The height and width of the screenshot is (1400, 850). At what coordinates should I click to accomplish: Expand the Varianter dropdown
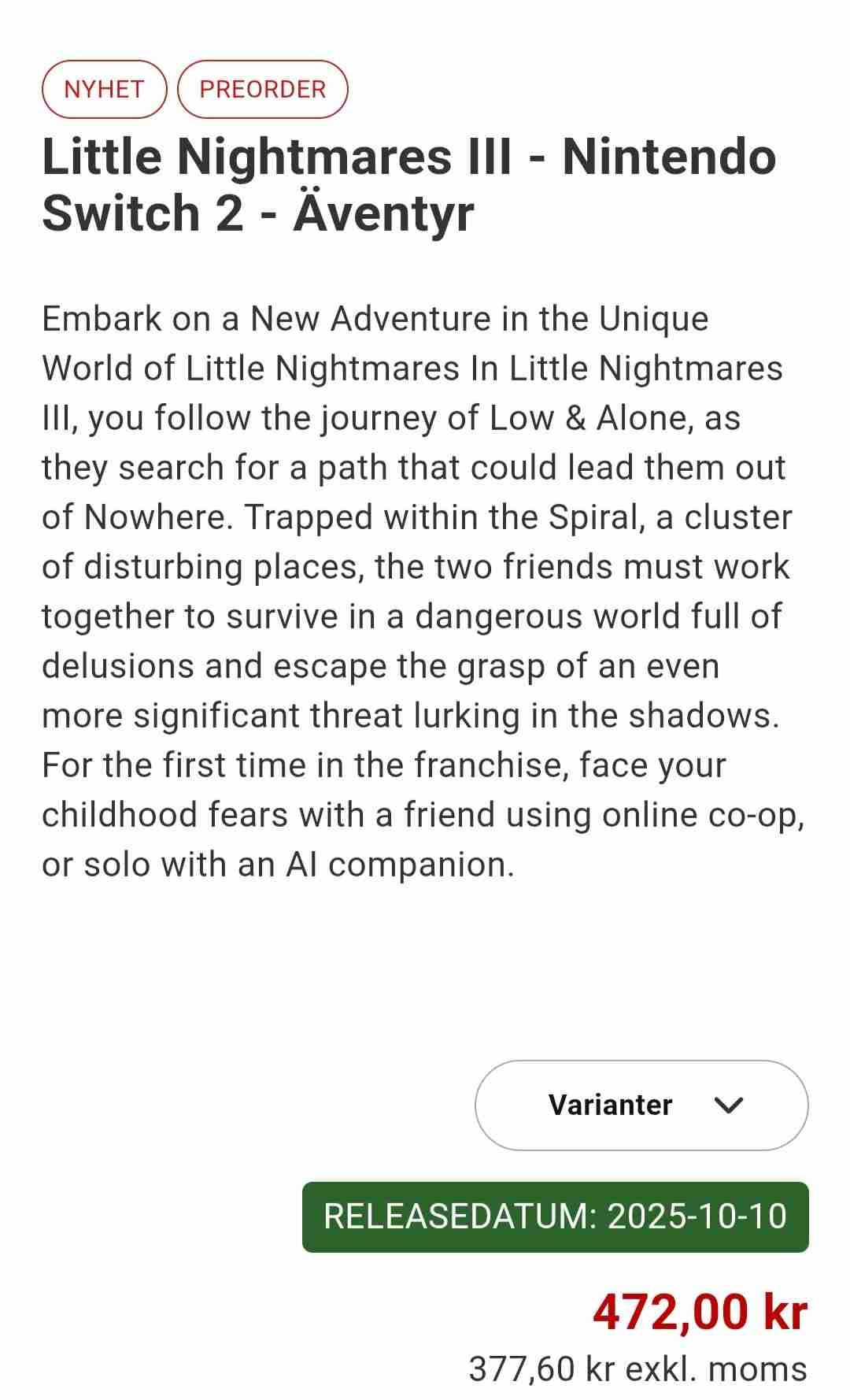tap(641, 1105)
